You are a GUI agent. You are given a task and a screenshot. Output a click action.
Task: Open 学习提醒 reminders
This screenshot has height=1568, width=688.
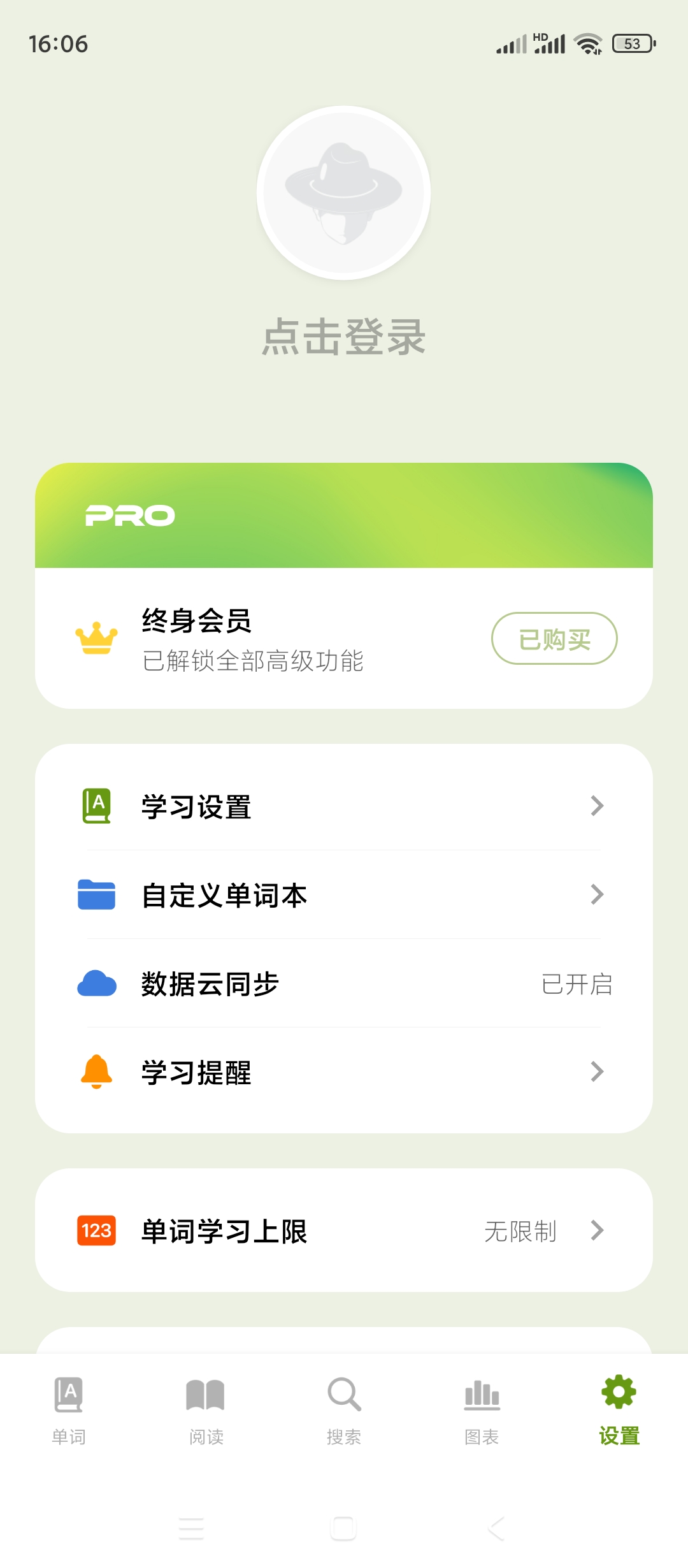click(x=343, y=1072)
